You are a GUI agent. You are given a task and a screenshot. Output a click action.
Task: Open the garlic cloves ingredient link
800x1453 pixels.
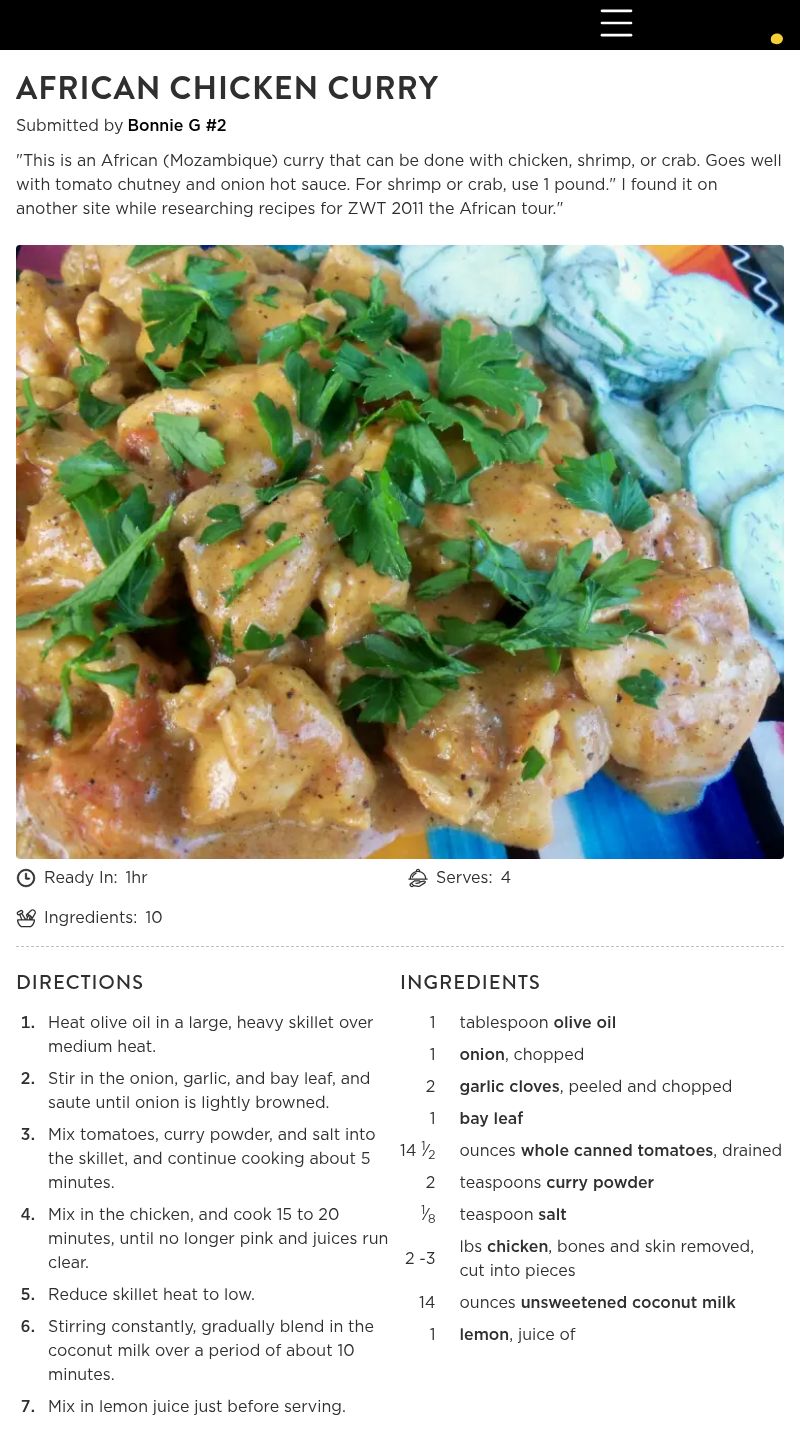510,1087
